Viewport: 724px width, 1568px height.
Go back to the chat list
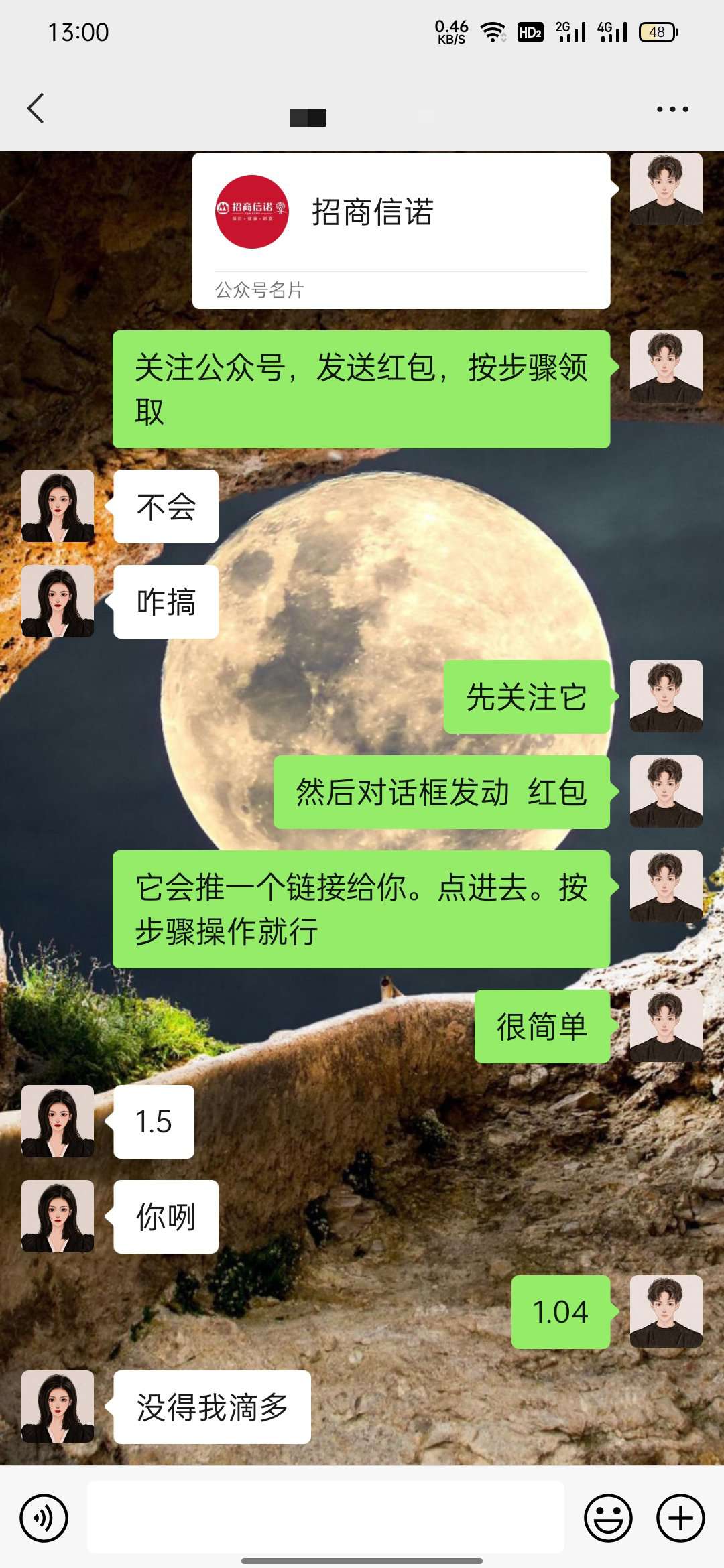click(36, 109)
